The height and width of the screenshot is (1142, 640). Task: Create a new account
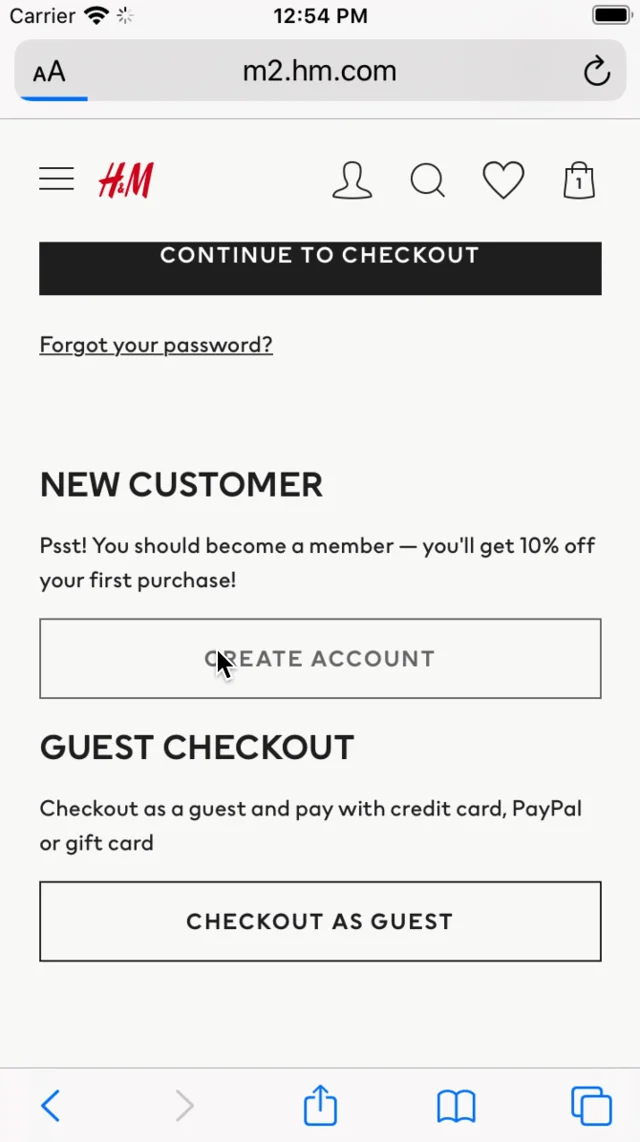320,658
